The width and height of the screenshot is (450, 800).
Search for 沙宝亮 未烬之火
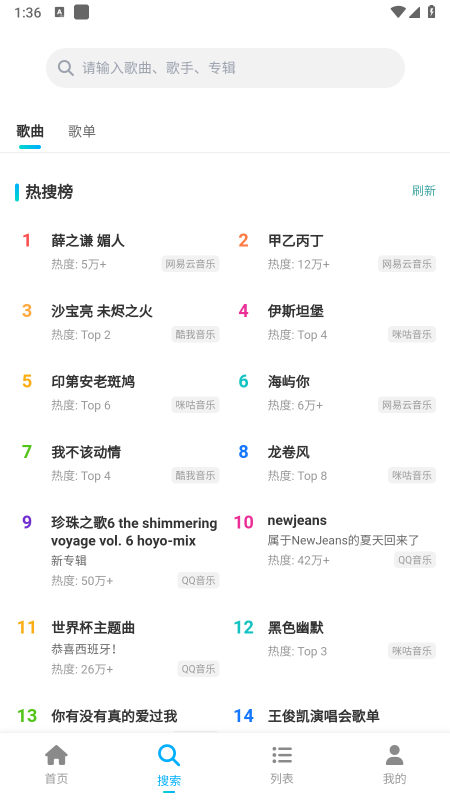click(x=118, y=322)
